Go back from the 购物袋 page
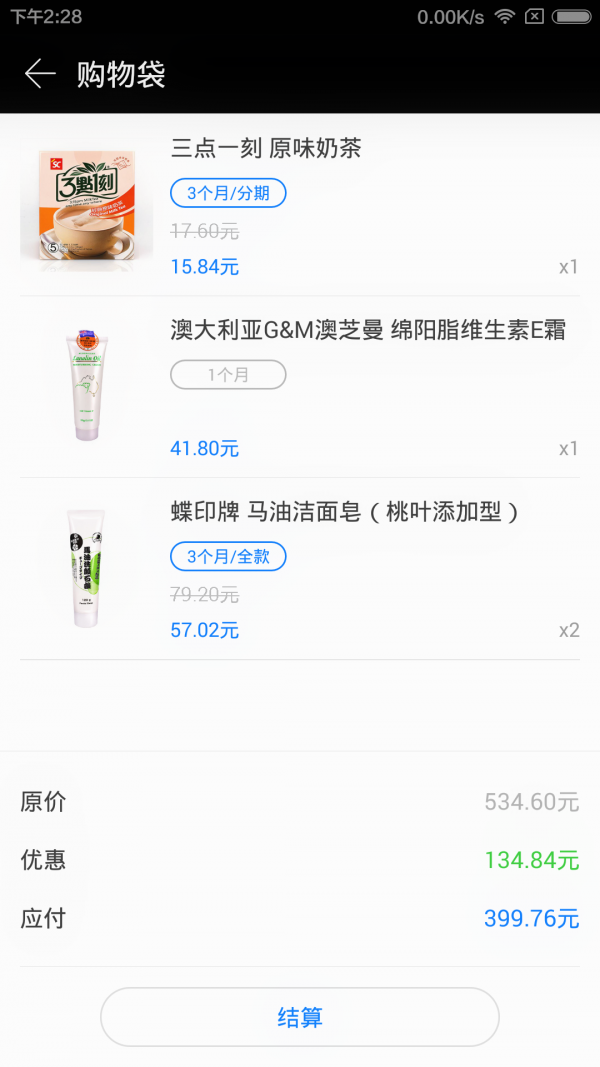 pos(40,74)
